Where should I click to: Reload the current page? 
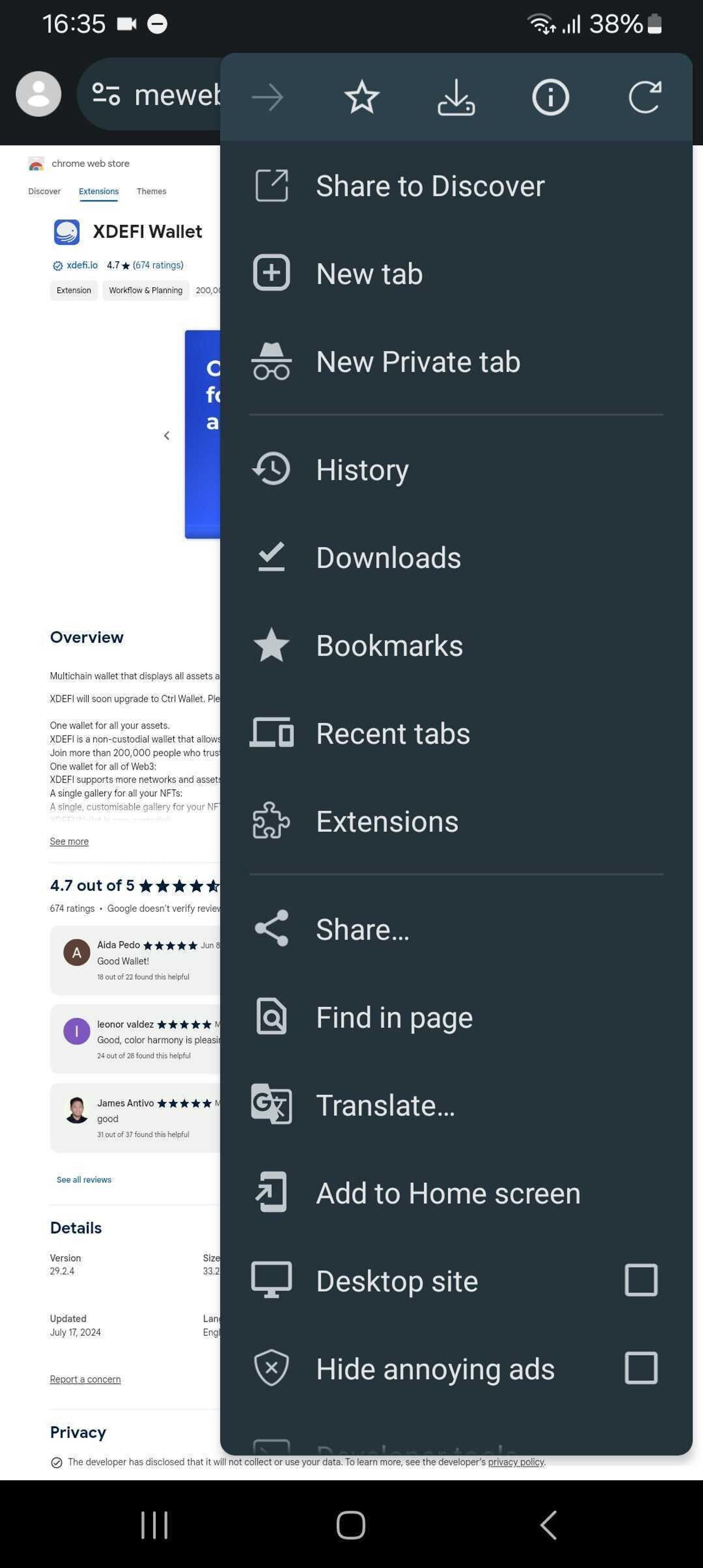[x=644, y=97]
